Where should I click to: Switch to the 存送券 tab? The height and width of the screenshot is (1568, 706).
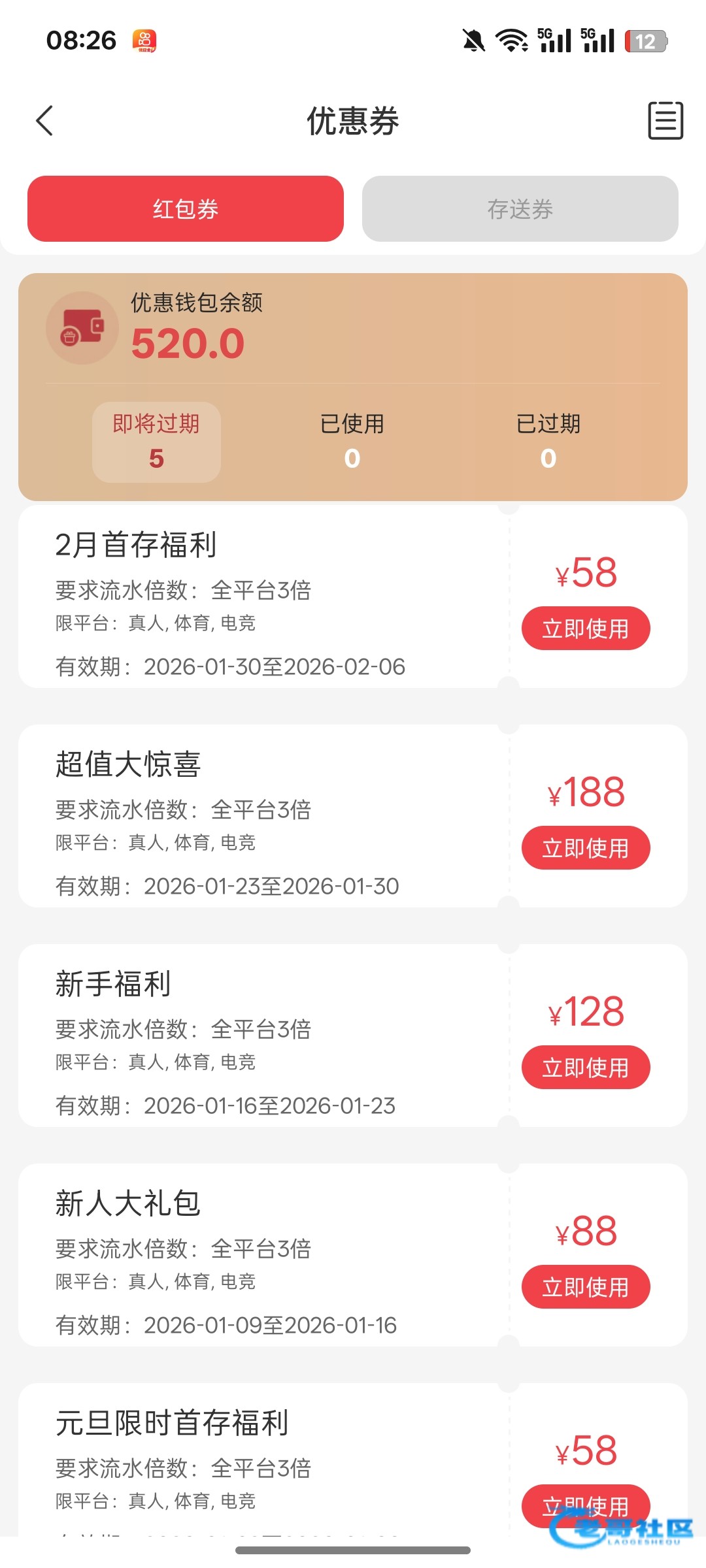tap(520, 209)
